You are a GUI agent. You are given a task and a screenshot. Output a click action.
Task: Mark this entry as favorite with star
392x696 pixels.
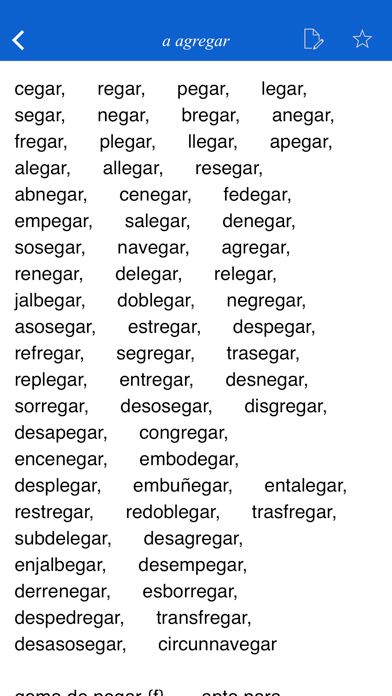point(362,39)
